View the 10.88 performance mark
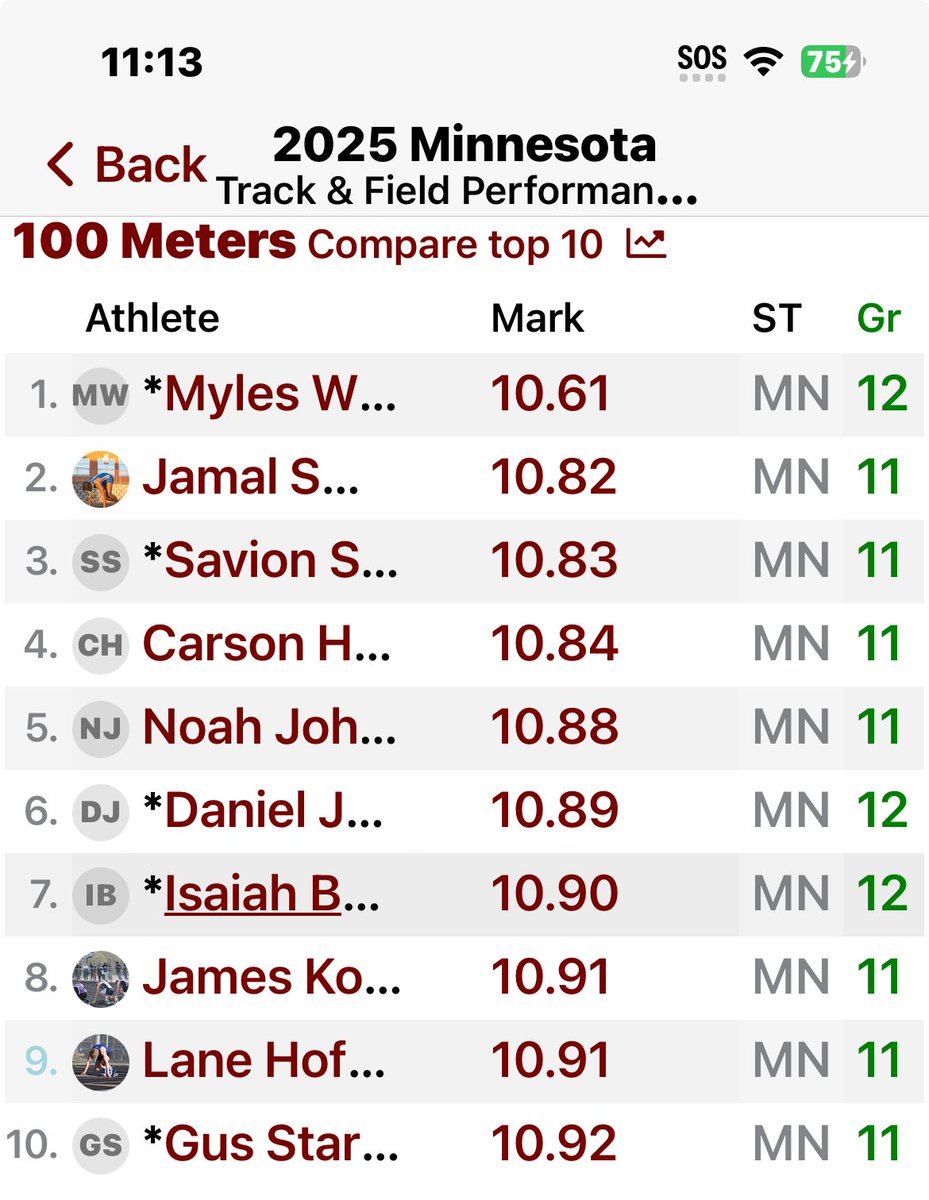 pos(554,727)
